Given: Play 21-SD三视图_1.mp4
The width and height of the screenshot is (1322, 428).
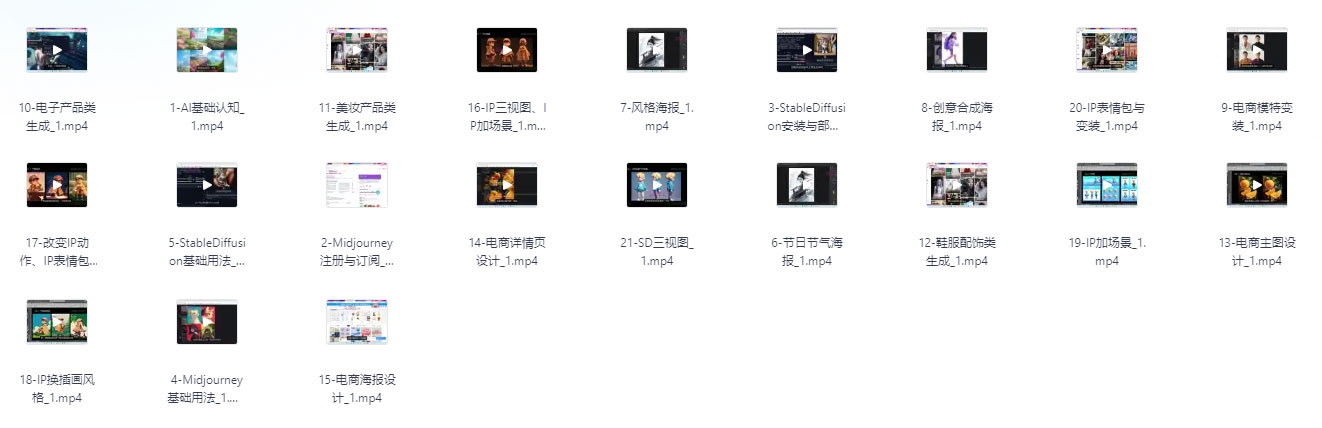Looking at the screenshot, I should [657, 185].
